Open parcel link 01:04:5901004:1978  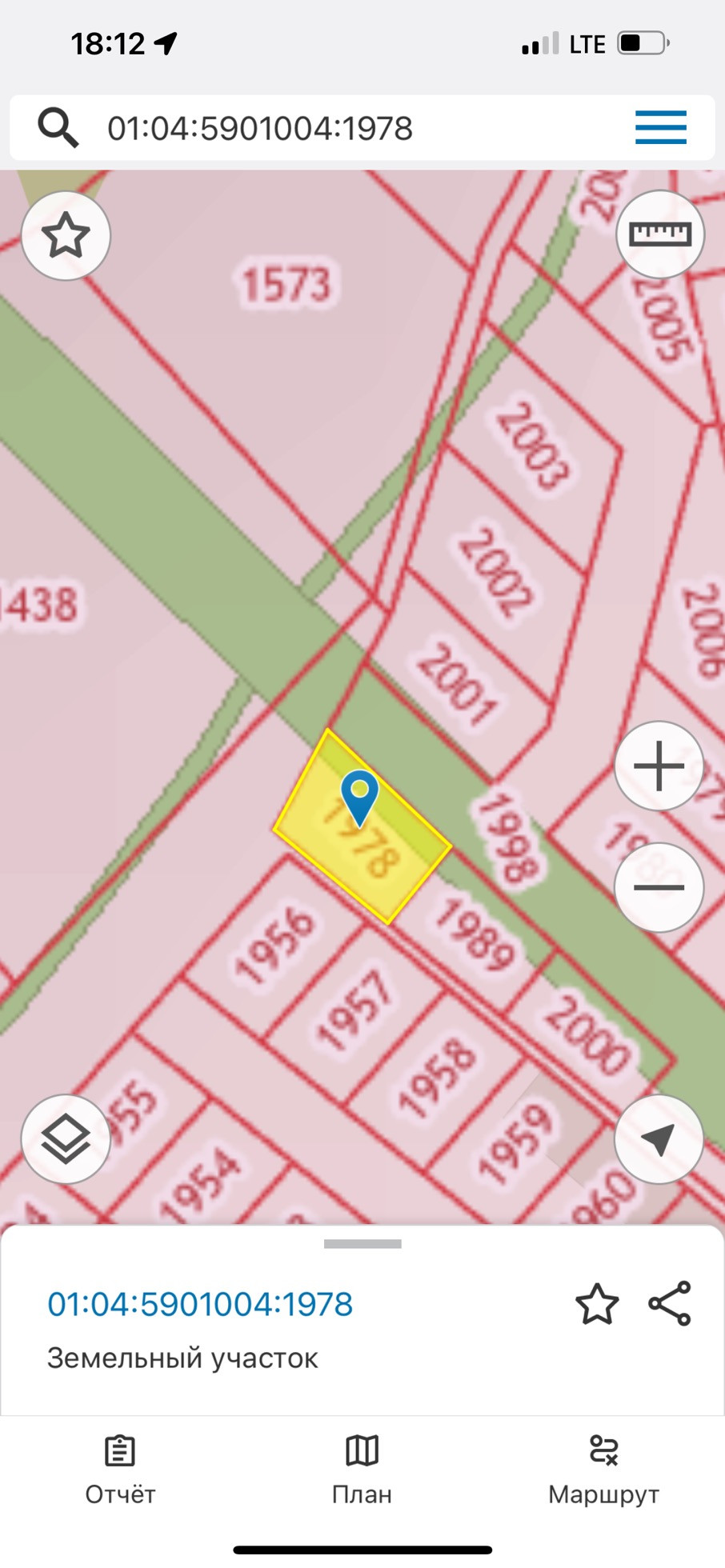(200, 1304)
